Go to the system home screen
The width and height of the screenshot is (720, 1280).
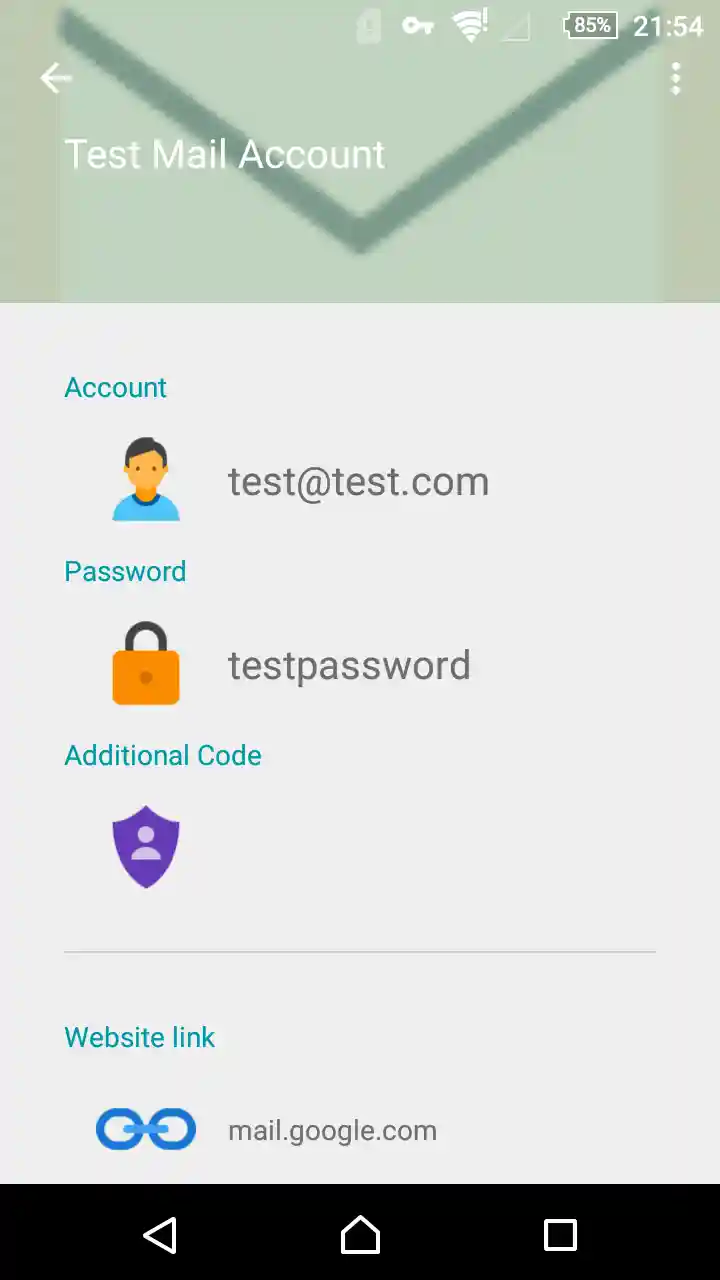[360, 1235]
